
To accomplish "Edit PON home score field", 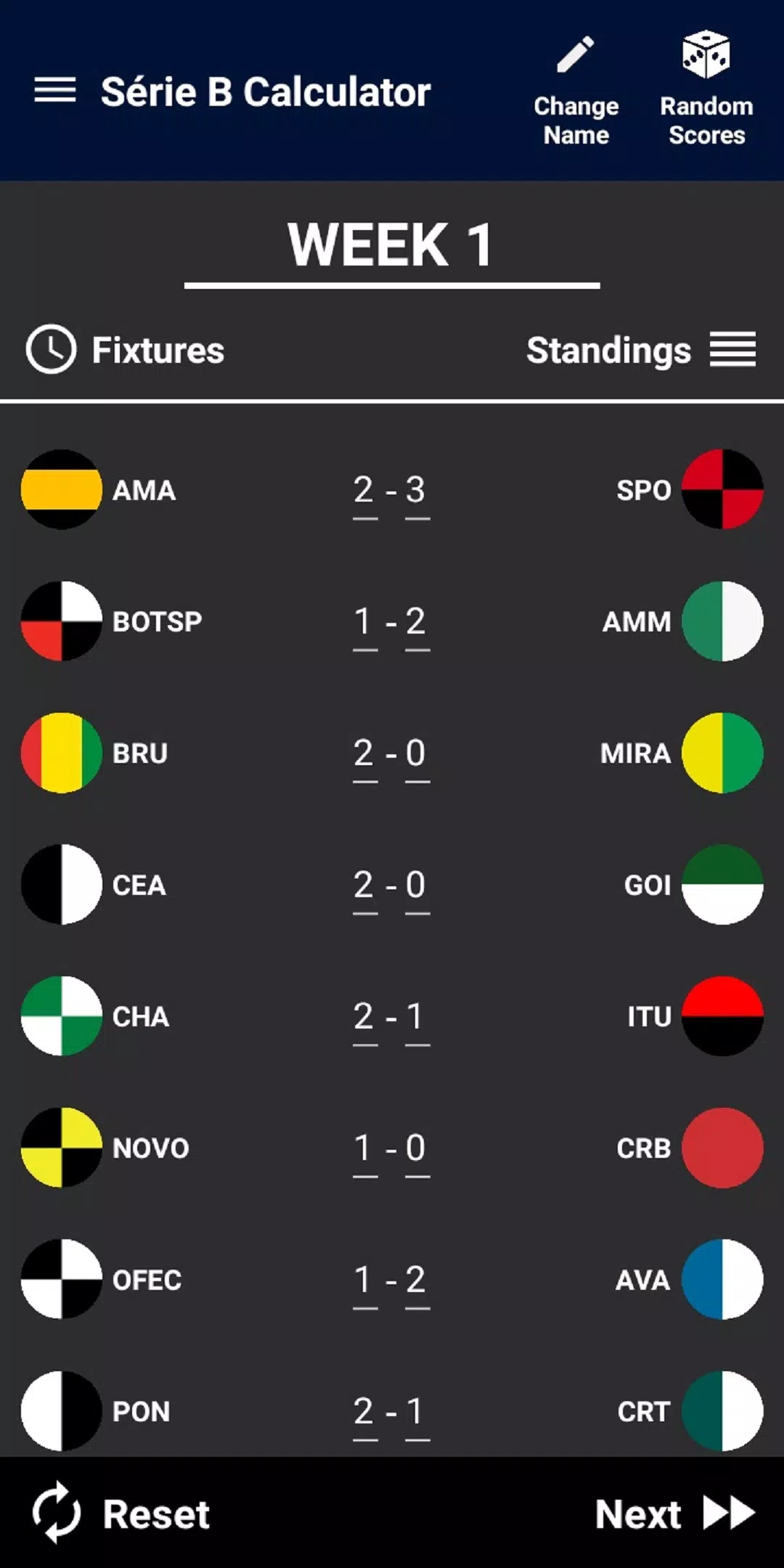I will [x=364, y=1412].
